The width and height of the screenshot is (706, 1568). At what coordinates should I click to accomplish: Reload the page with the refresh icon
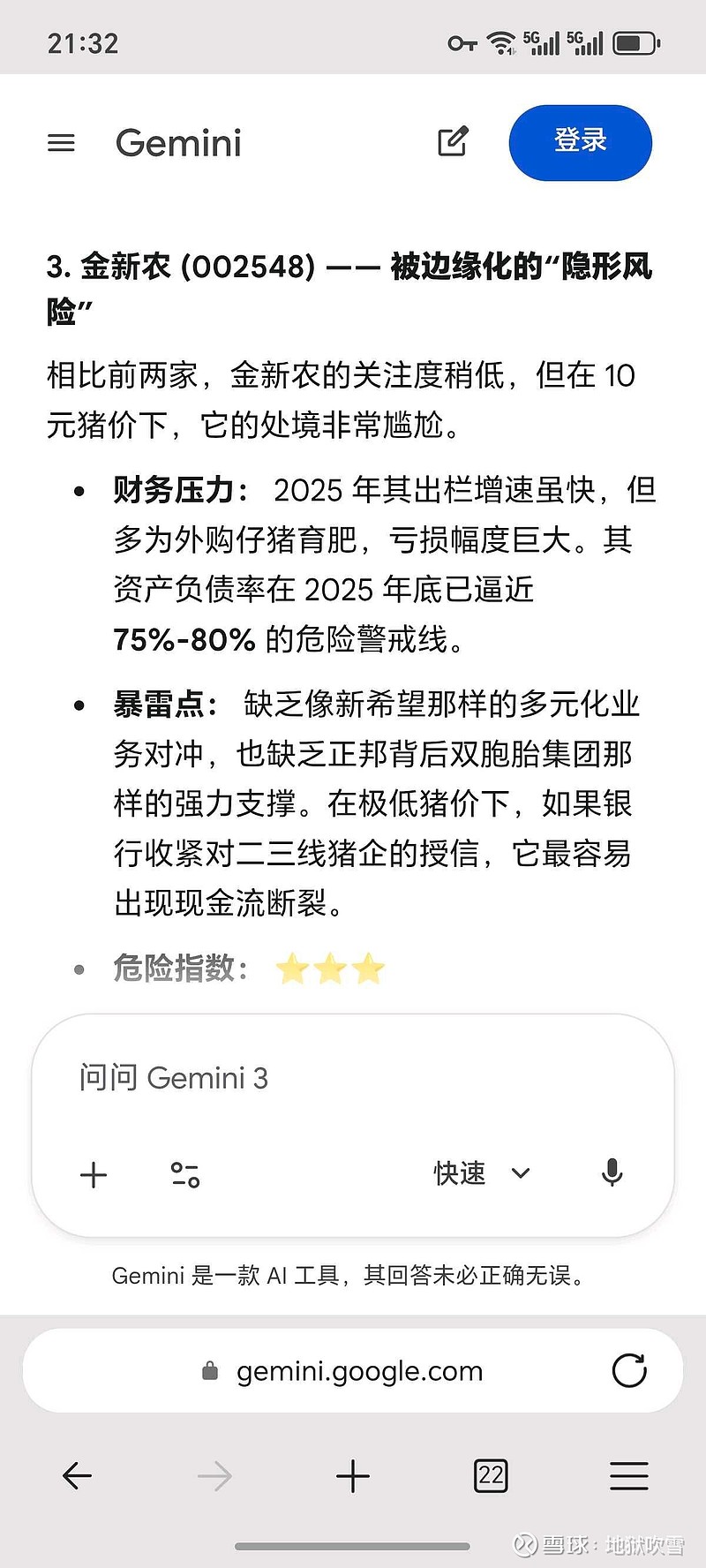630,1370
